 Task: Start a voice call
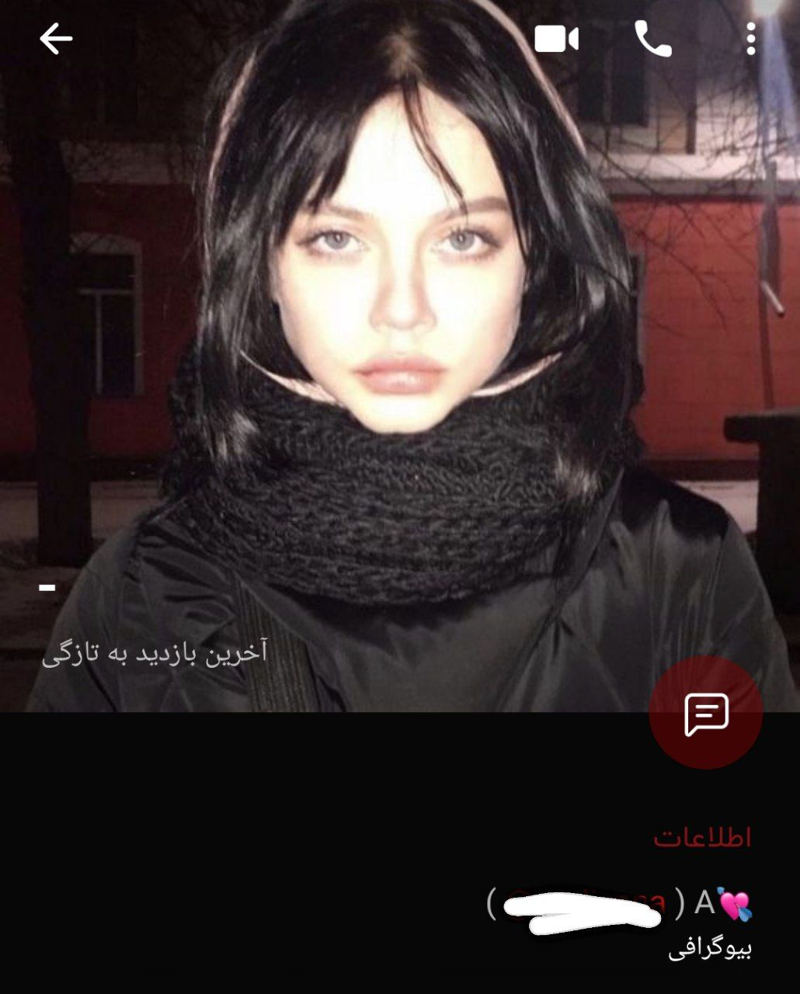tap(653, 39)
